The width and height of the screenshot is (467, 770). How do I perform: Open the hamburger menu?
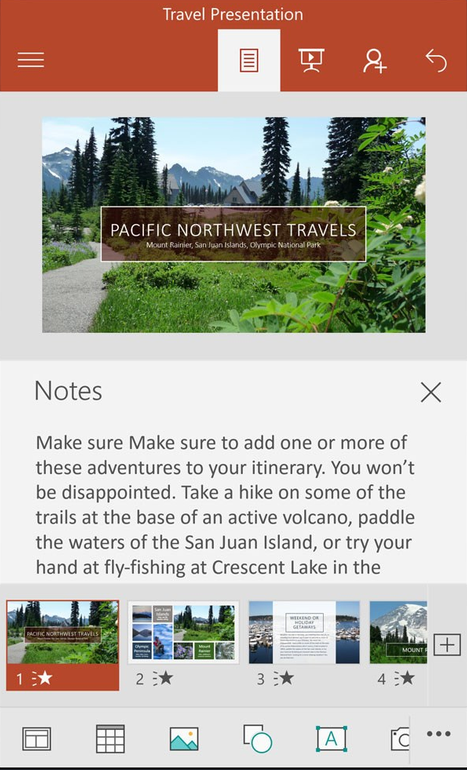(x=31, y=60)
